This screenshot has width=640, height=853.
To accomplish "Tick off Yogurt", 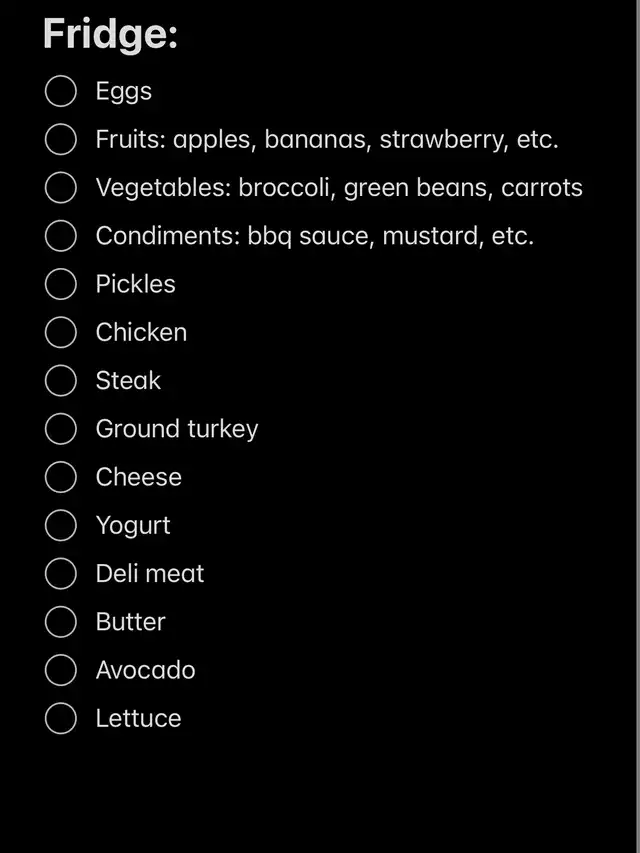I will (x=60, y=525).
